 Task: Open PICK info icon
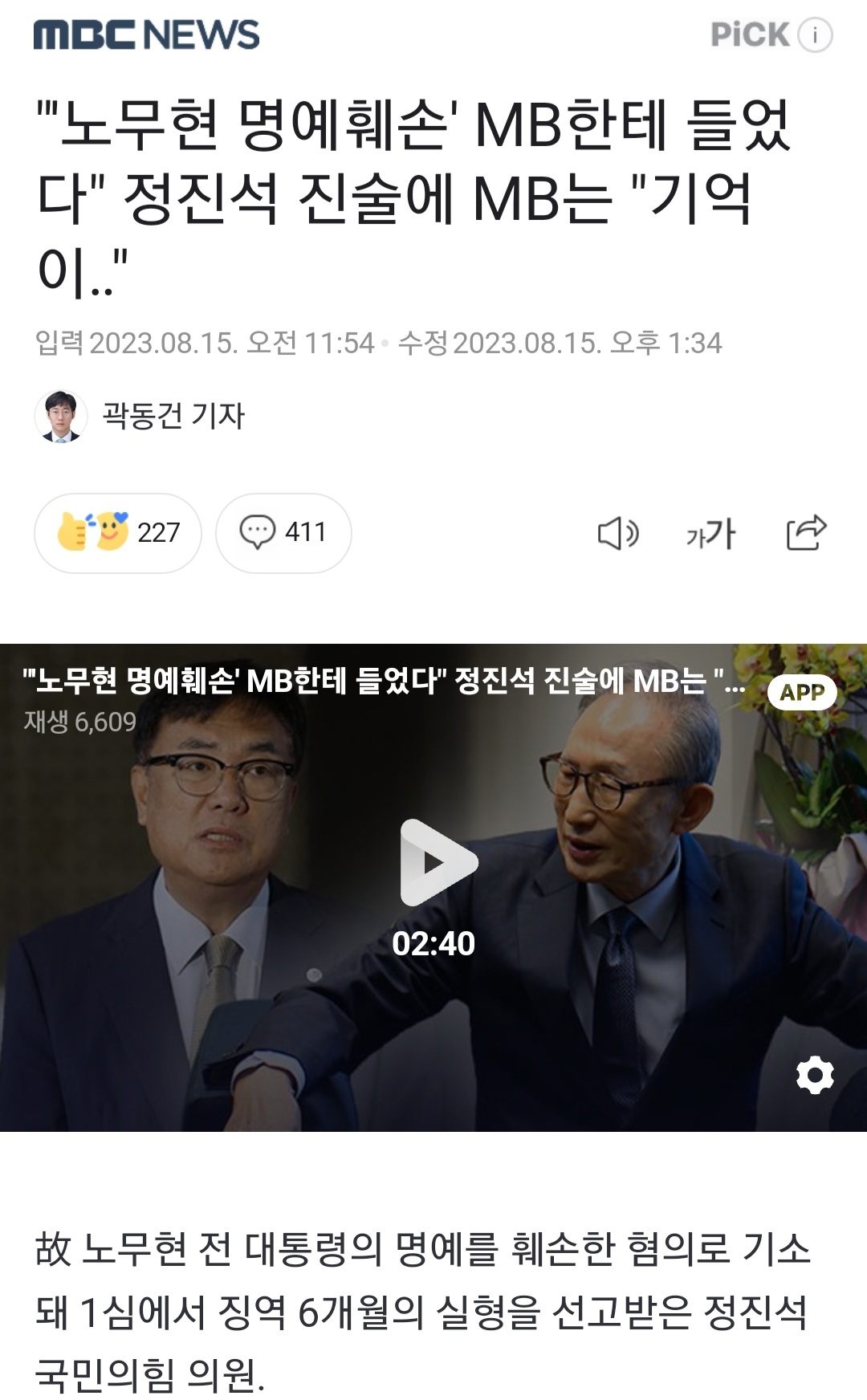coord(816,35)
